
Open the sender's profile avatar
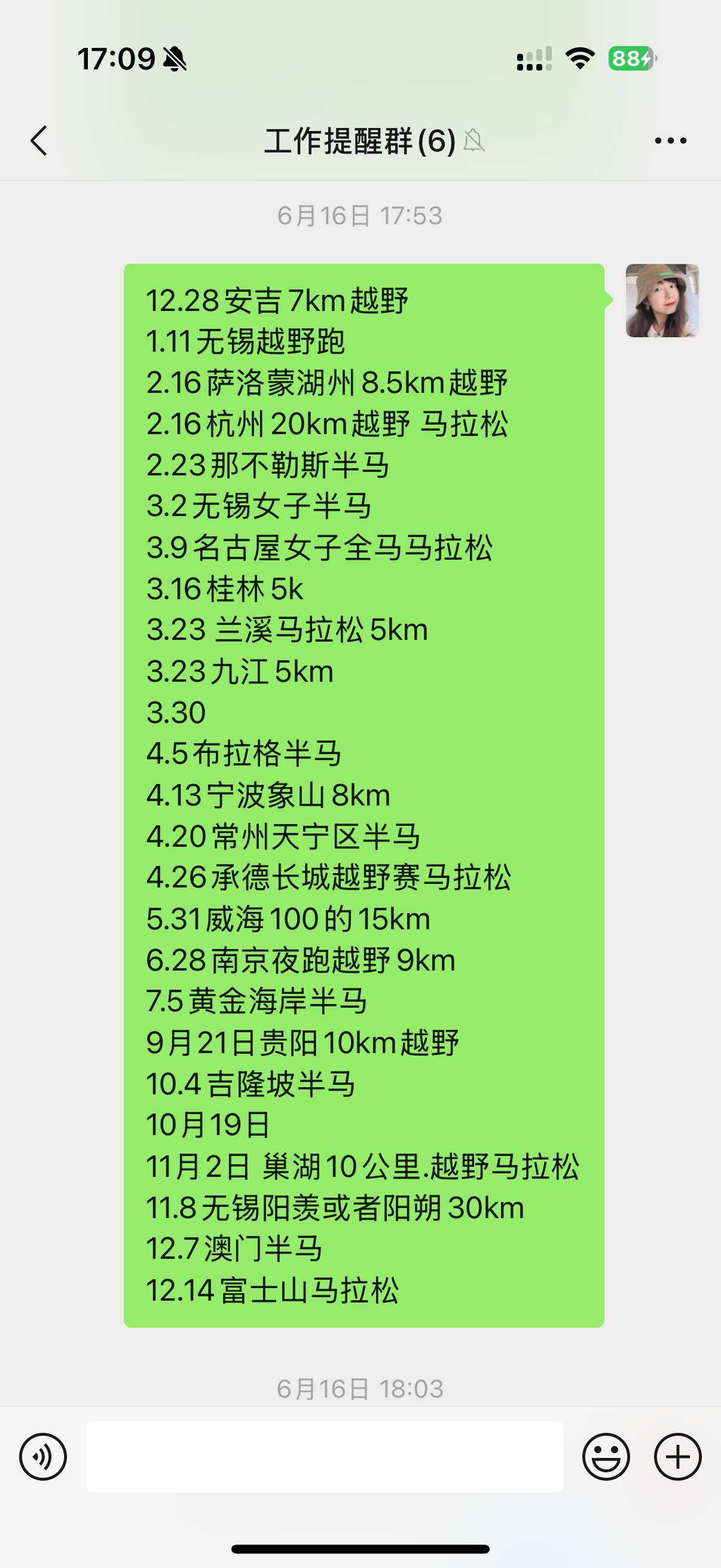(x=662, y=301)
